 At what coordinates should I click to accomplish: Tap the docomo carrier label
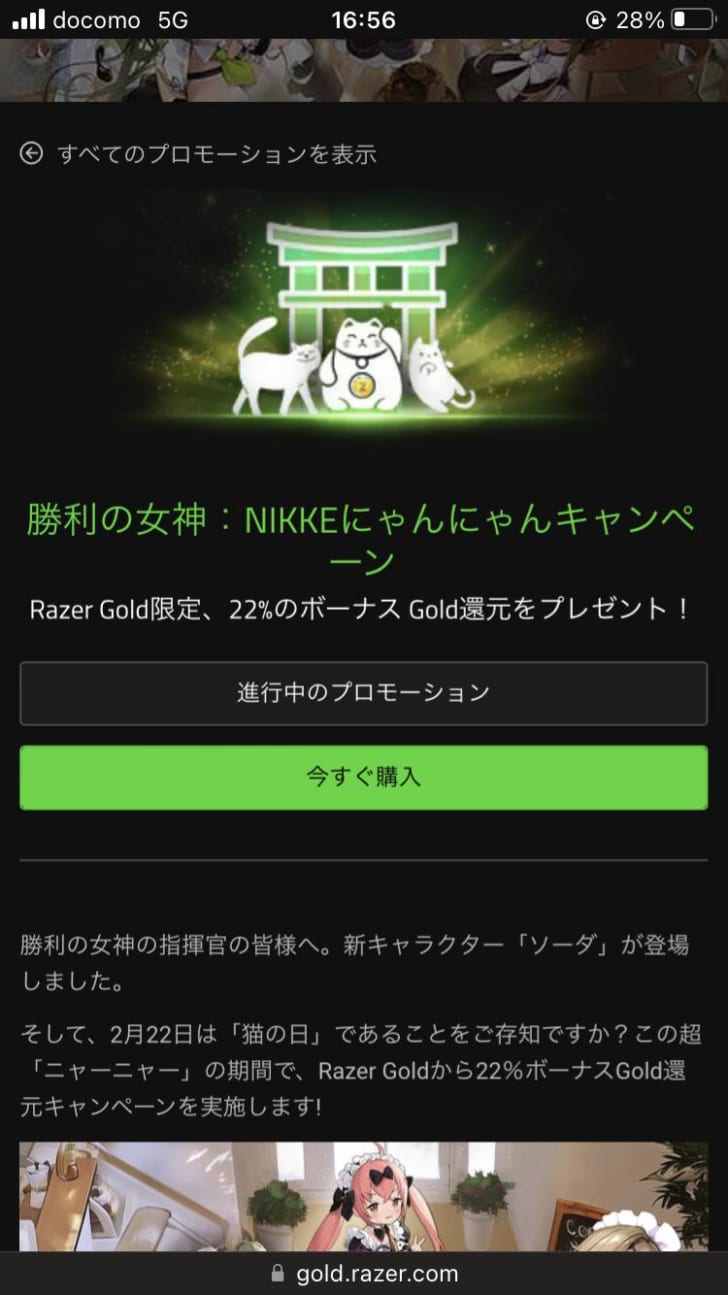[96, 17]
